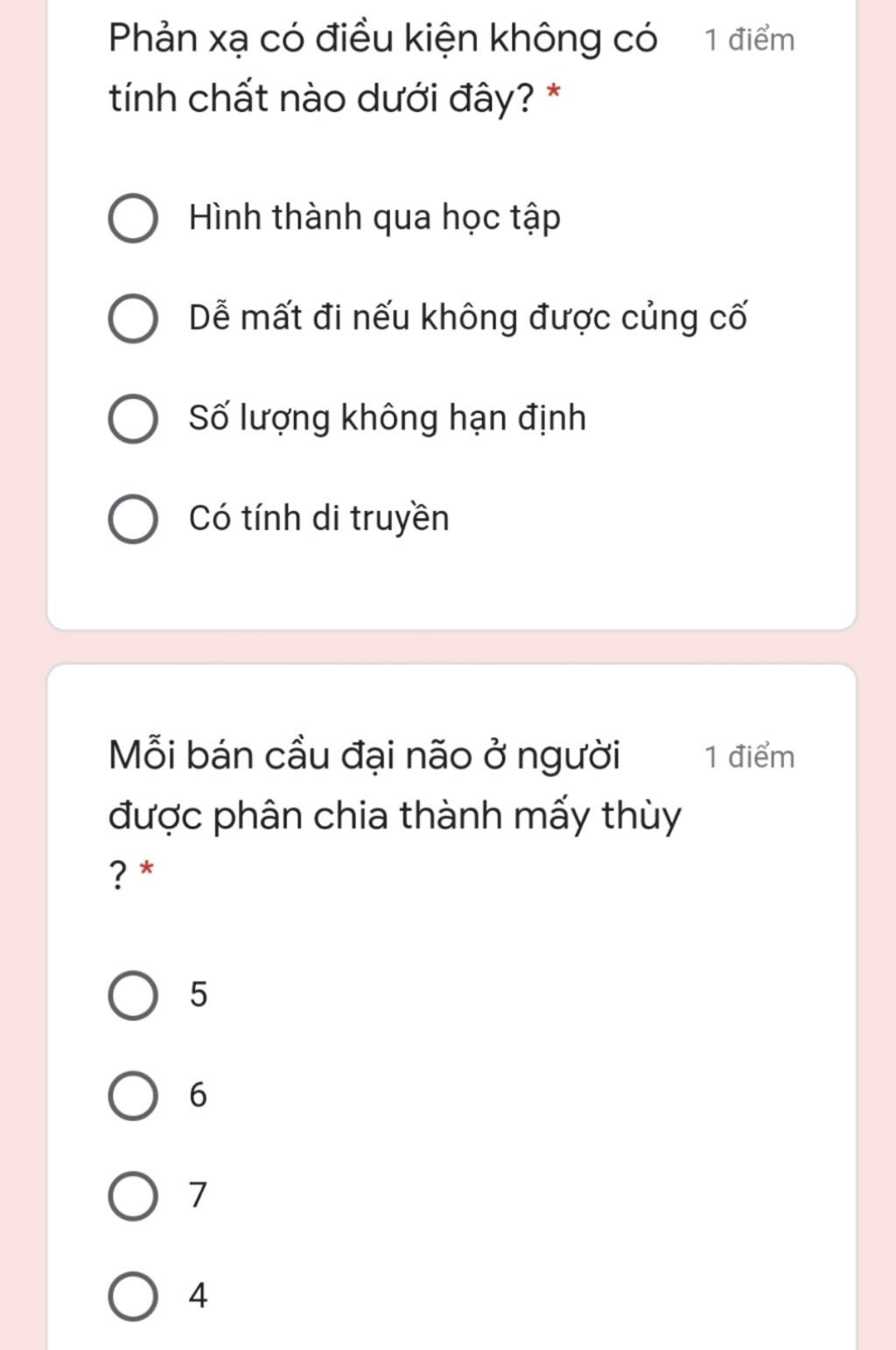Viewport: 896px width, 1350px height.
Task: Select 5 for the brain lobes question
Action: coord(133,996)
